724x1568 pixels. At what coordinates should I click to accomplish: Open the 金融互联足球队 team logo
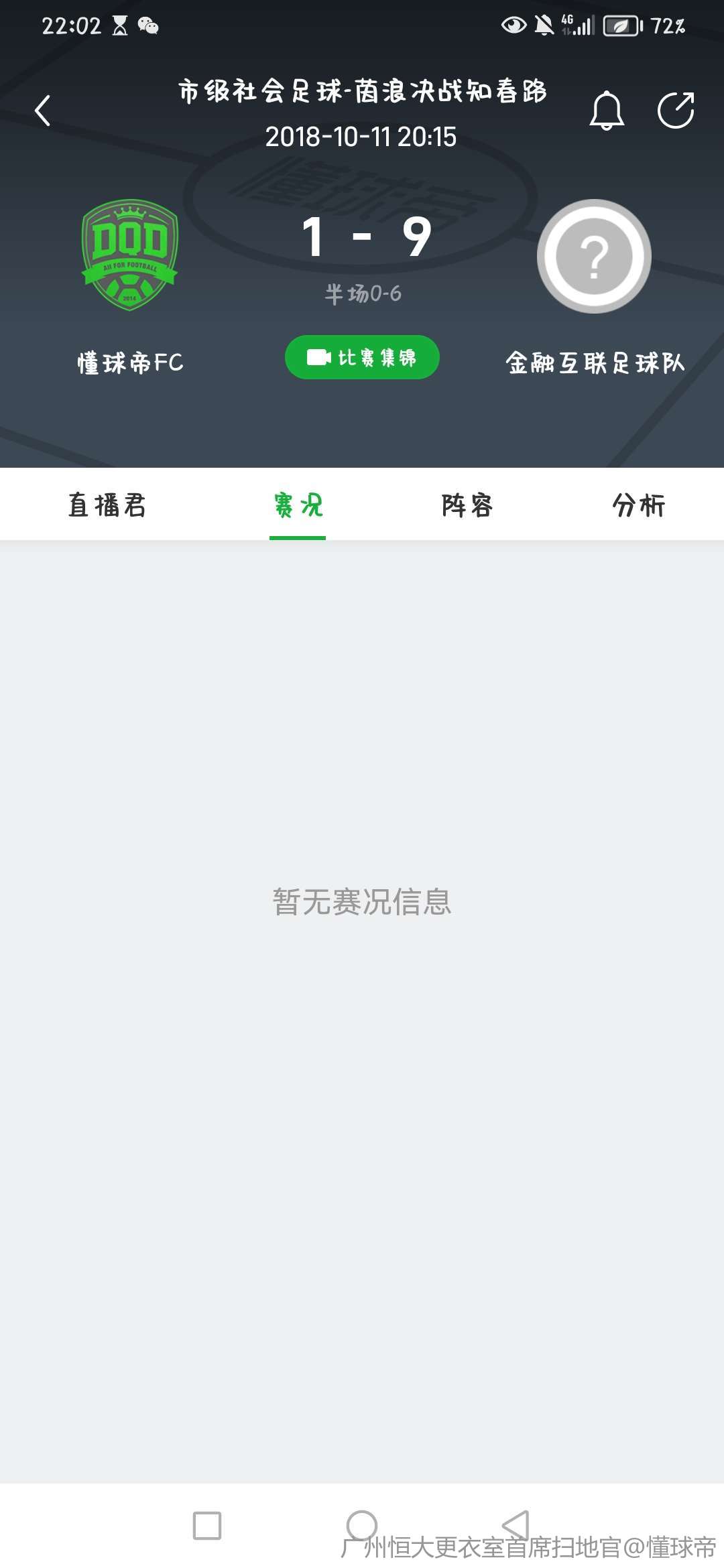(x=594, y=256)
